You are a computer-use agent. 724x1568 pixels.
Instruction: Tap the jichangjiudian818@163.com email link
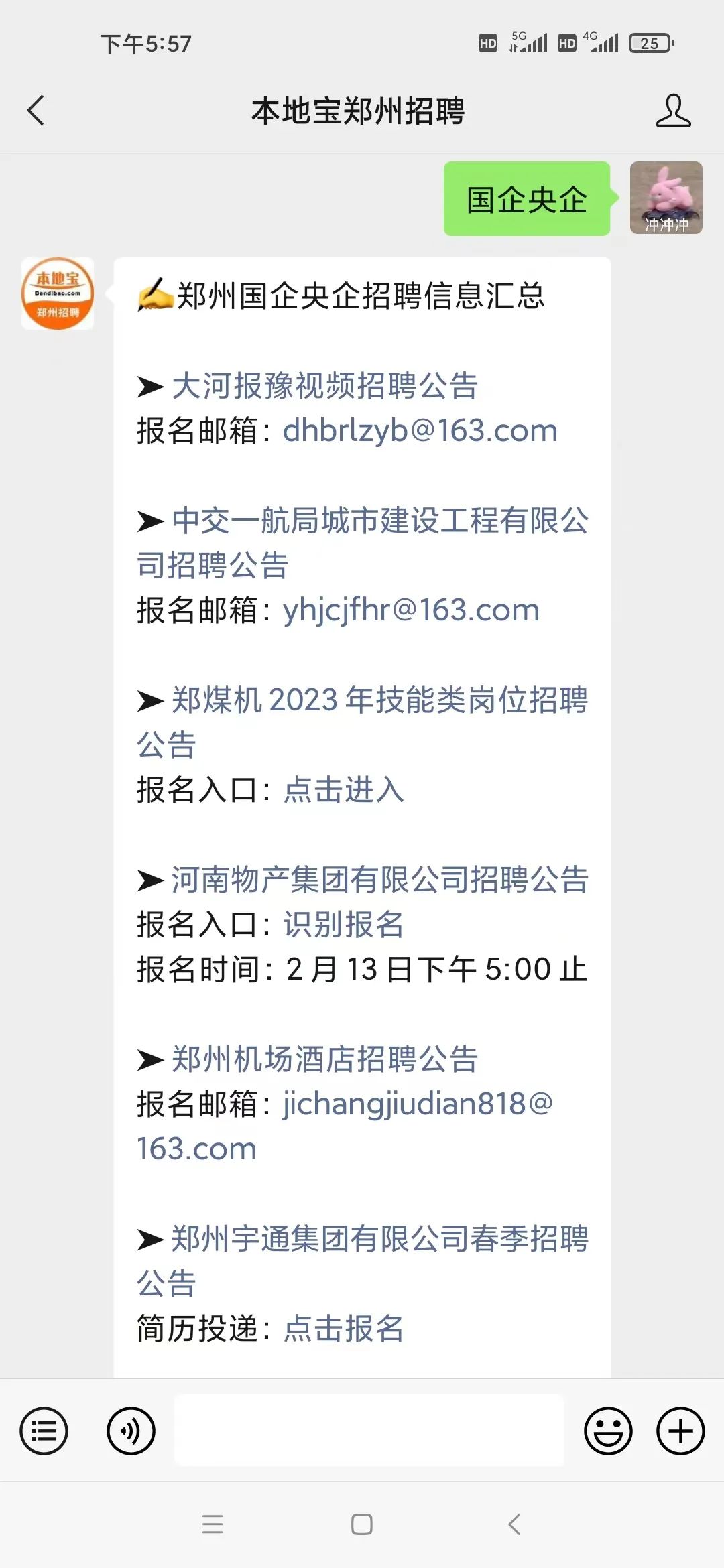pos(345,1126)
